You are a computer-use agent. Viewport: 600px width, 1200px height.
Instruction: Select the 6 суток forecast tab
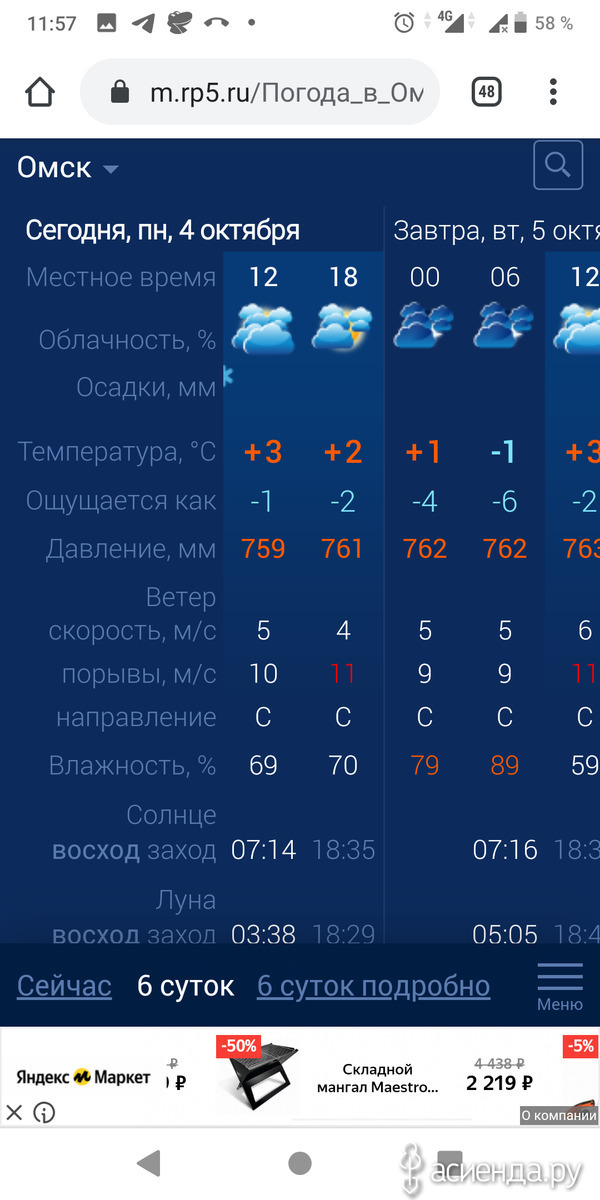pyautogui.click(x=185, y=986)
